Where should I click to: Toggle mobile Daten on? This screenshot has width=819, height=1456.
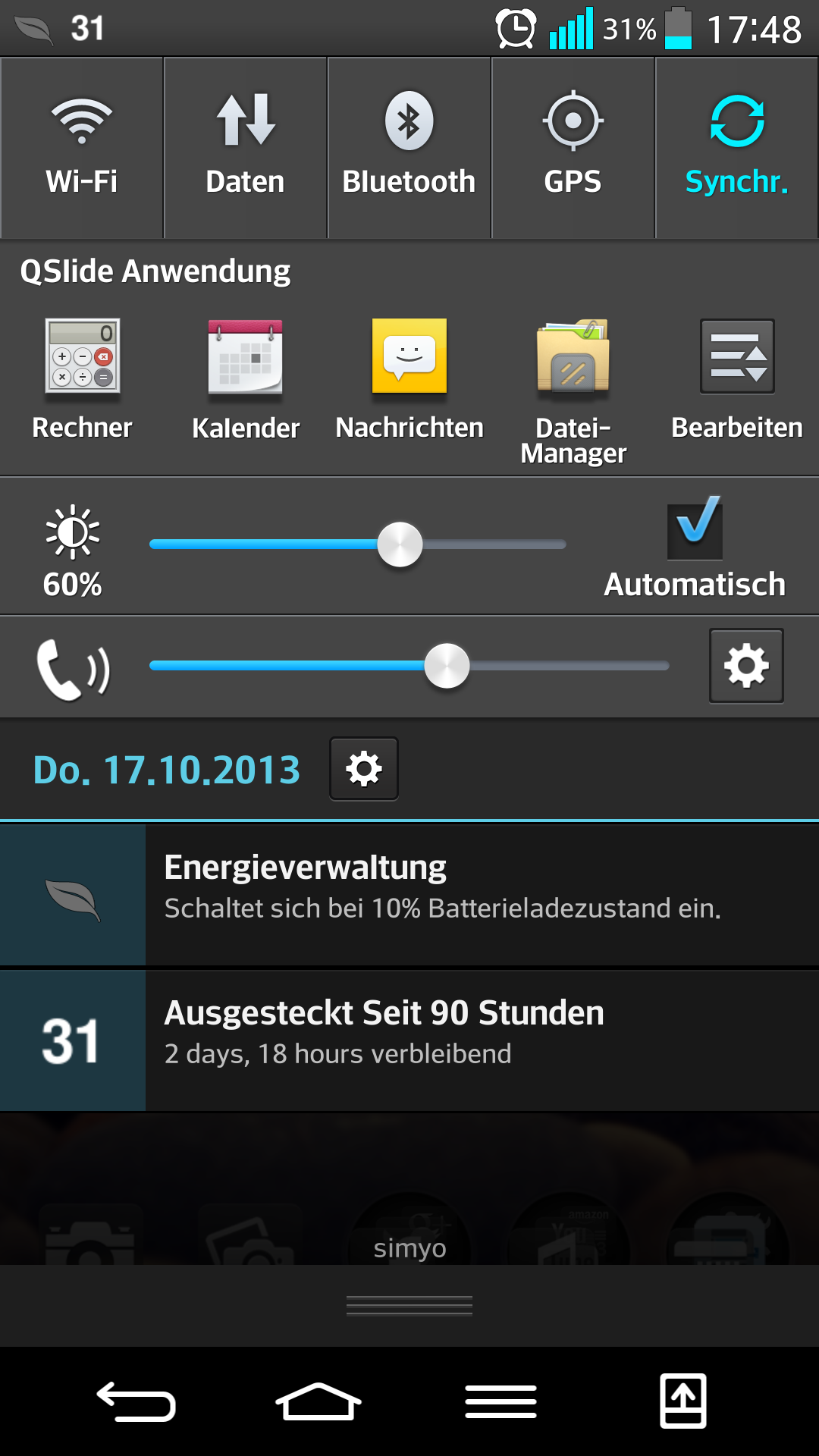pyautogui.click(x=245, y=148)
